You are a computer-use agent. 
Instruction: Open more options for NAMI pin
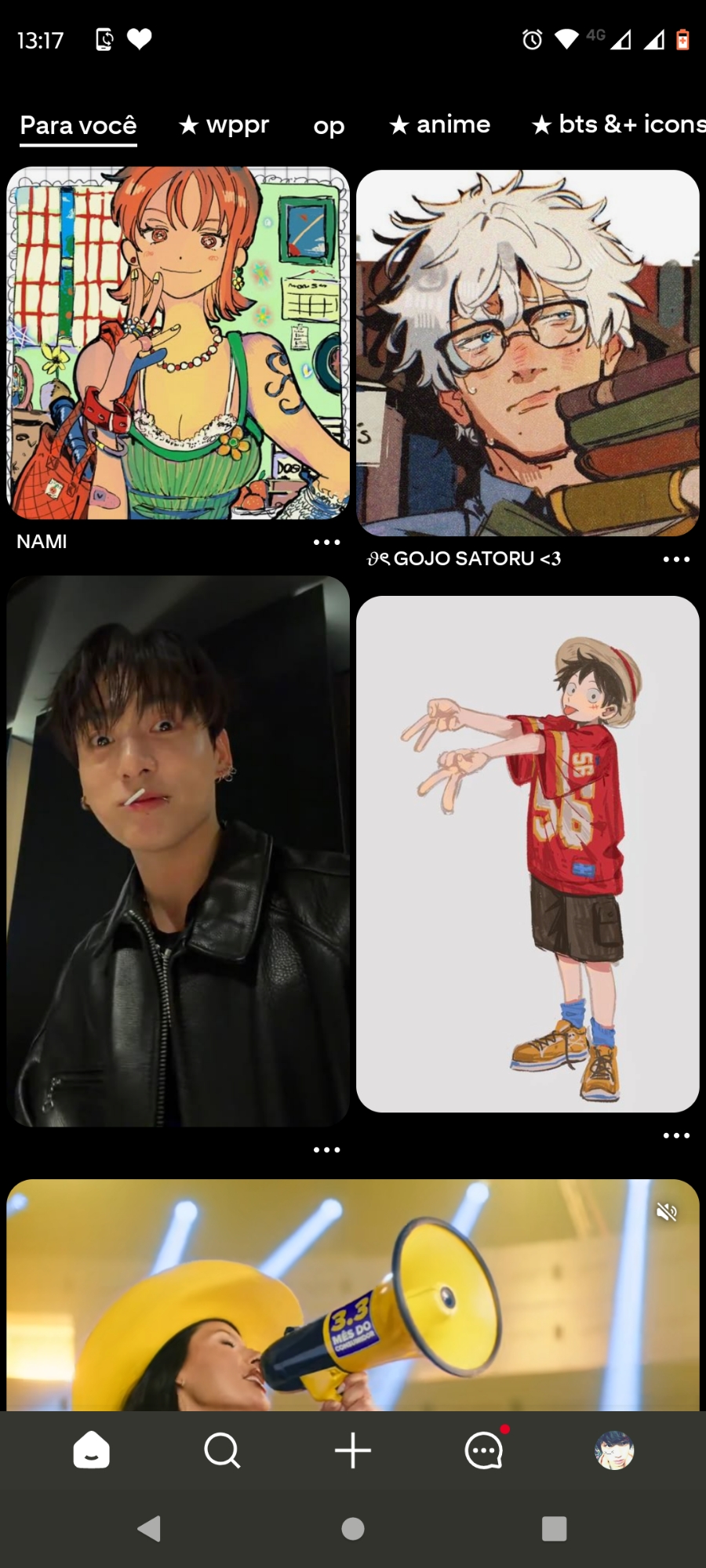tap(326, 543)
